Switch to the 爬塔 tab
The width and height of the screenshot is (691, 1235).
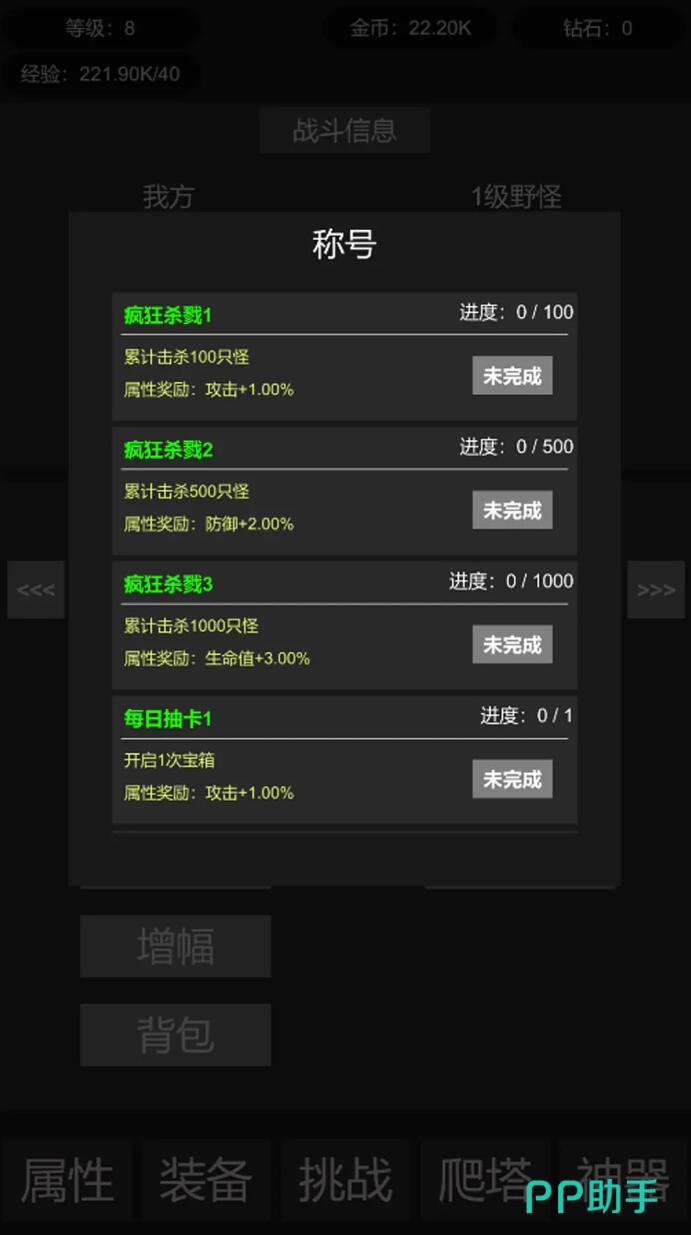(x=484, y=1180)
